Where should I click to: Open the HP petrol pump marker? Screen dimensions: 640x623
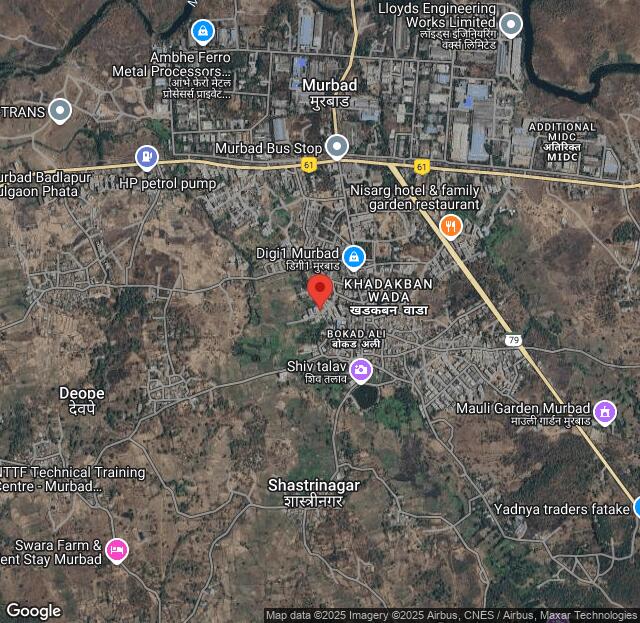tap(147, 158)
